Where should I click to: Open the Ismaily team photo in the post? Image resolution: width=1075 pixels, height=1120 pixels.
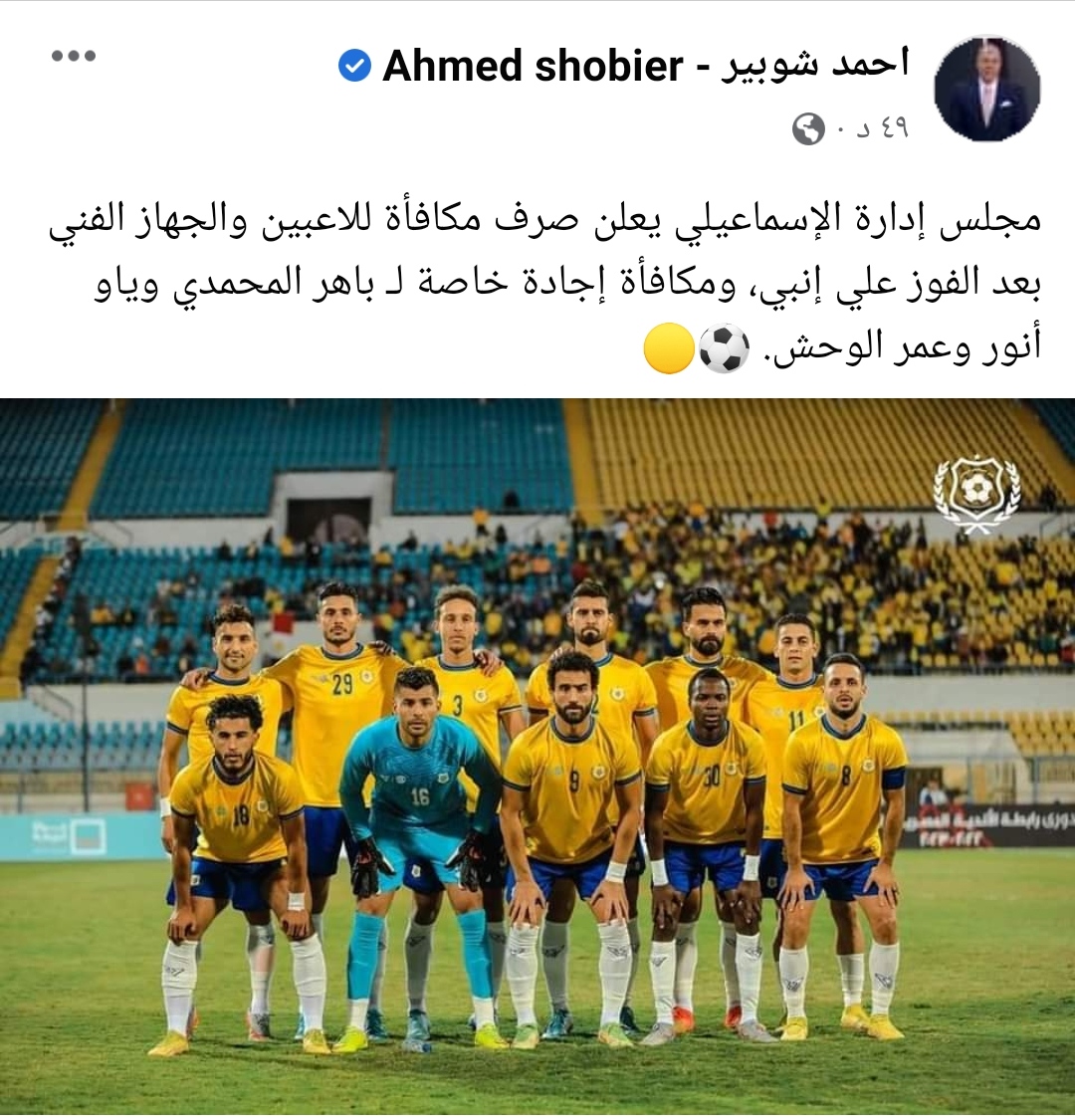click(x=537, y=757)
